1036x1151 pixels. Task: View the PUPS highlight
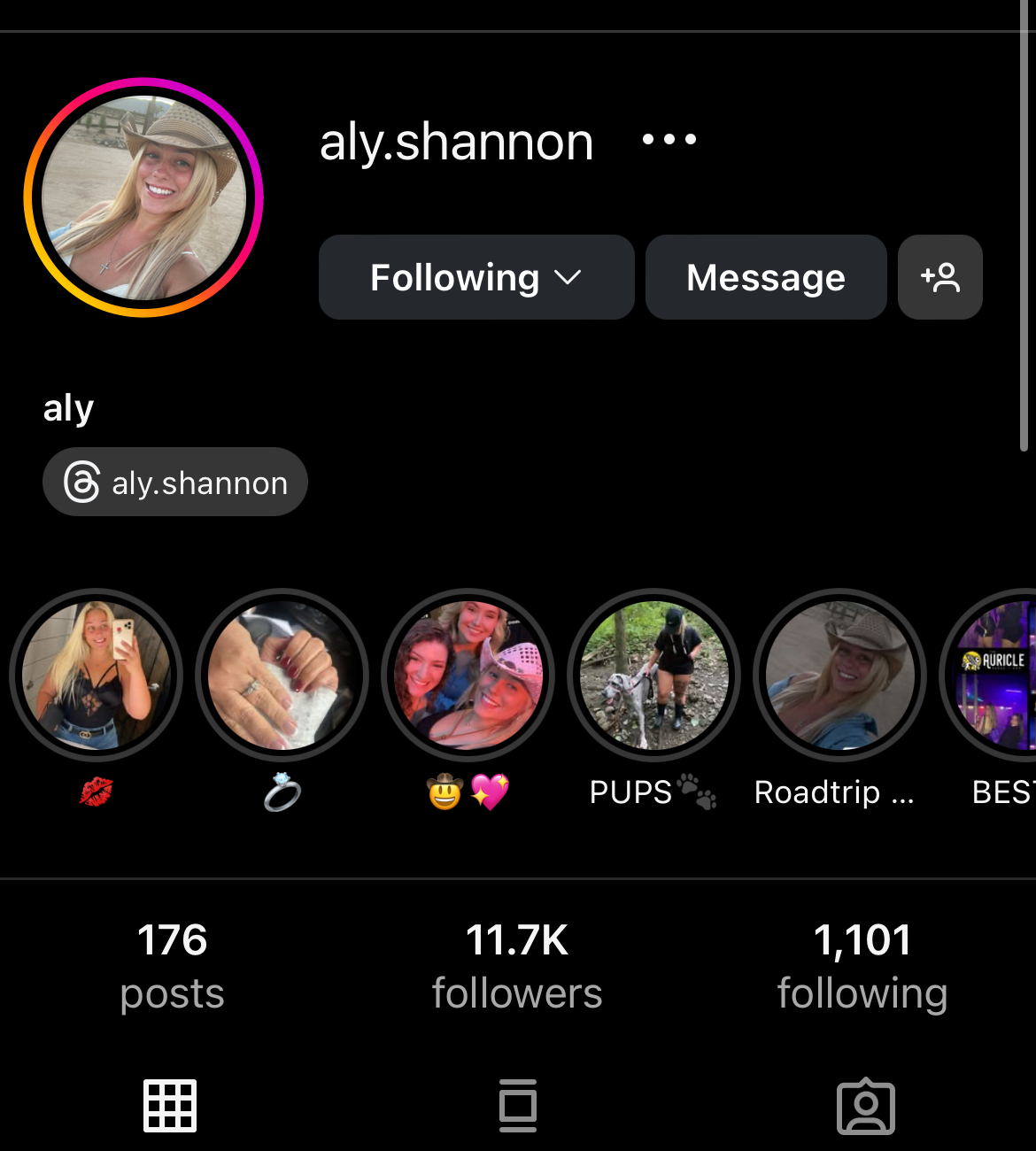(x=653, y=676)
